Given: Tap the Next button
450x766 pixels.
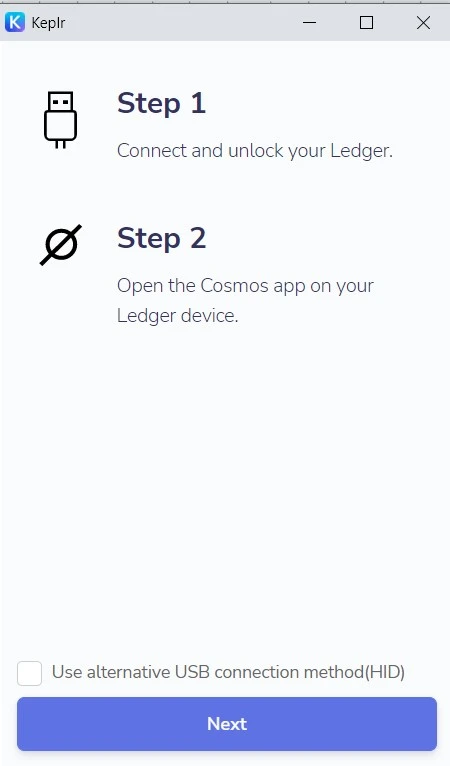Looking at the screenshot, I should (x=227, y=723).
